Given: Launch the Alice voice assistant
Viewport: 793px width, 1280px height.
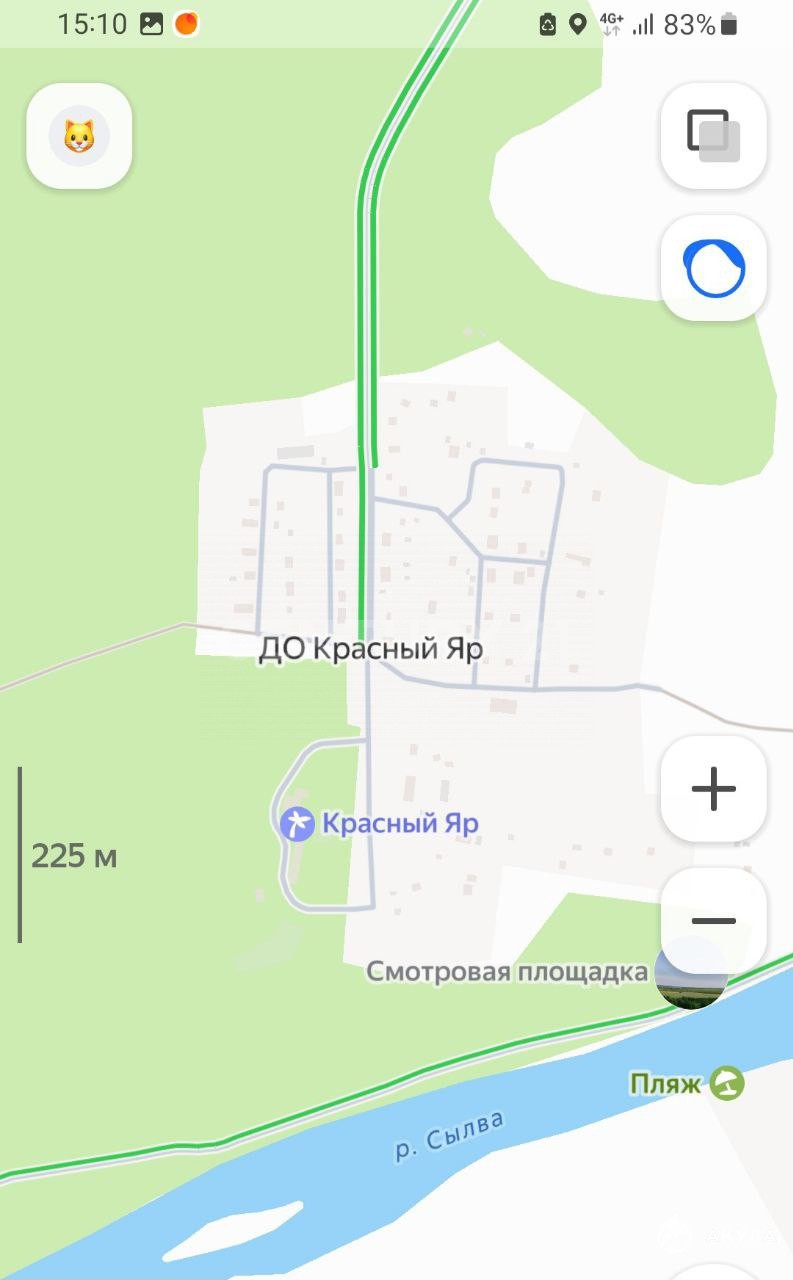Looking at the screenshot, I should pos(714,268).
